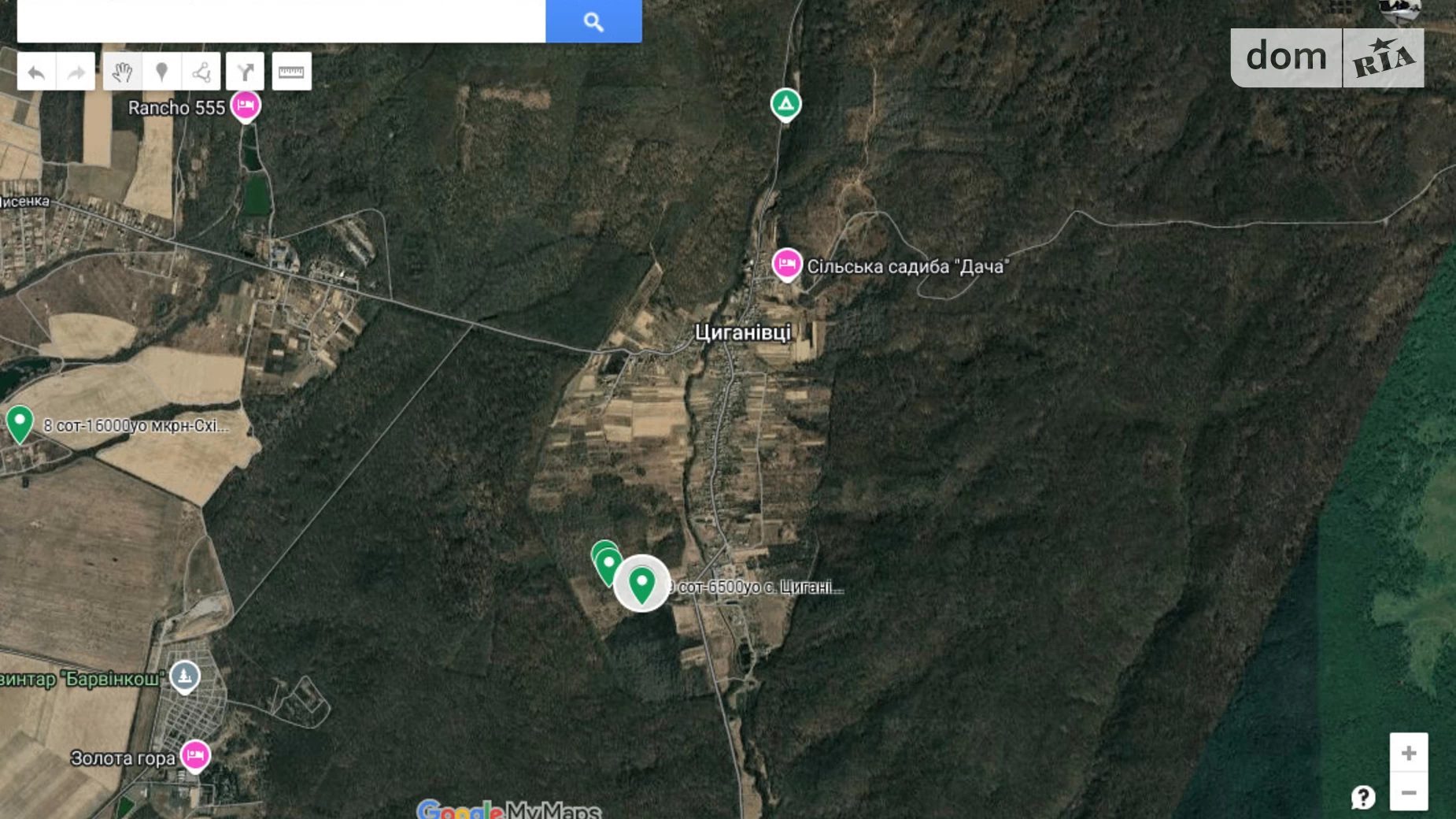Tap the blue search magnifier button
This screenshot has height=819, width=1456.
click(x=593, y=21)
